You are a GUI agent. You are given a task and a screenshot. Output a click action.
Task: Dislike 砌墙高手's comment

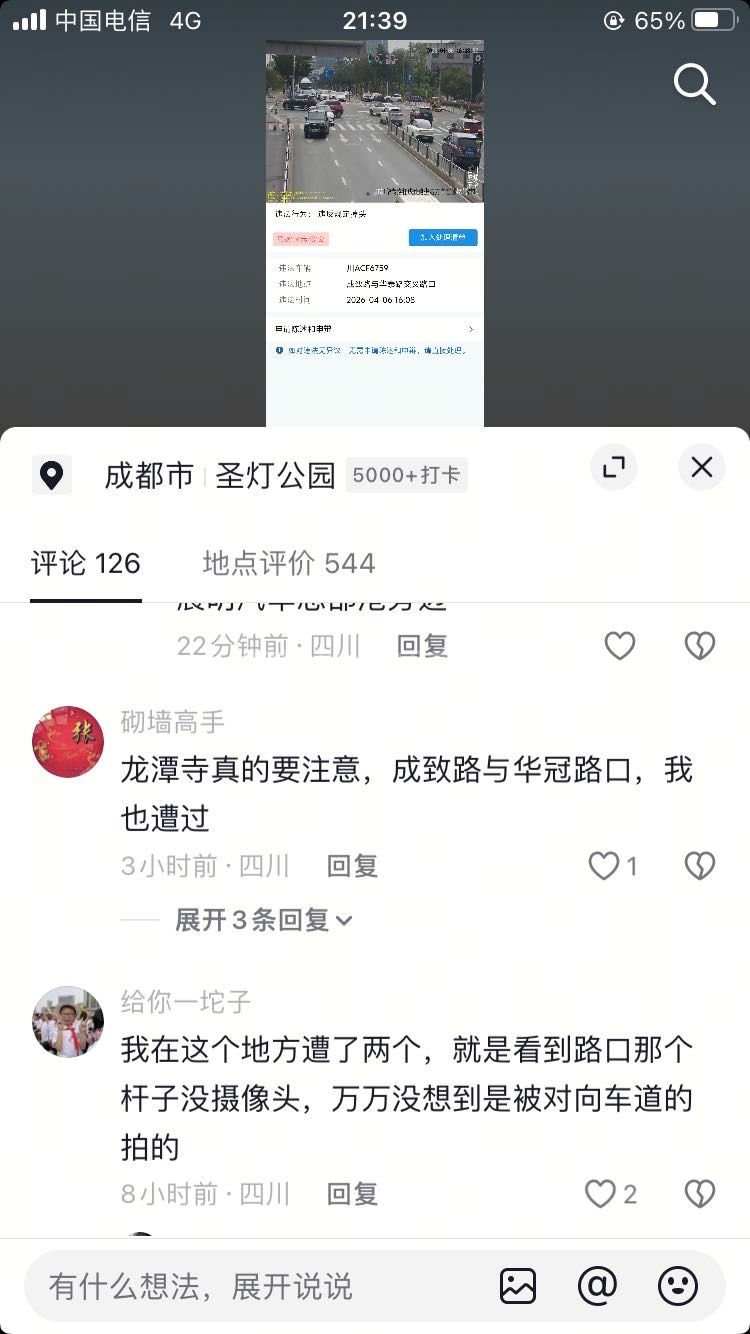coord(699,866)
